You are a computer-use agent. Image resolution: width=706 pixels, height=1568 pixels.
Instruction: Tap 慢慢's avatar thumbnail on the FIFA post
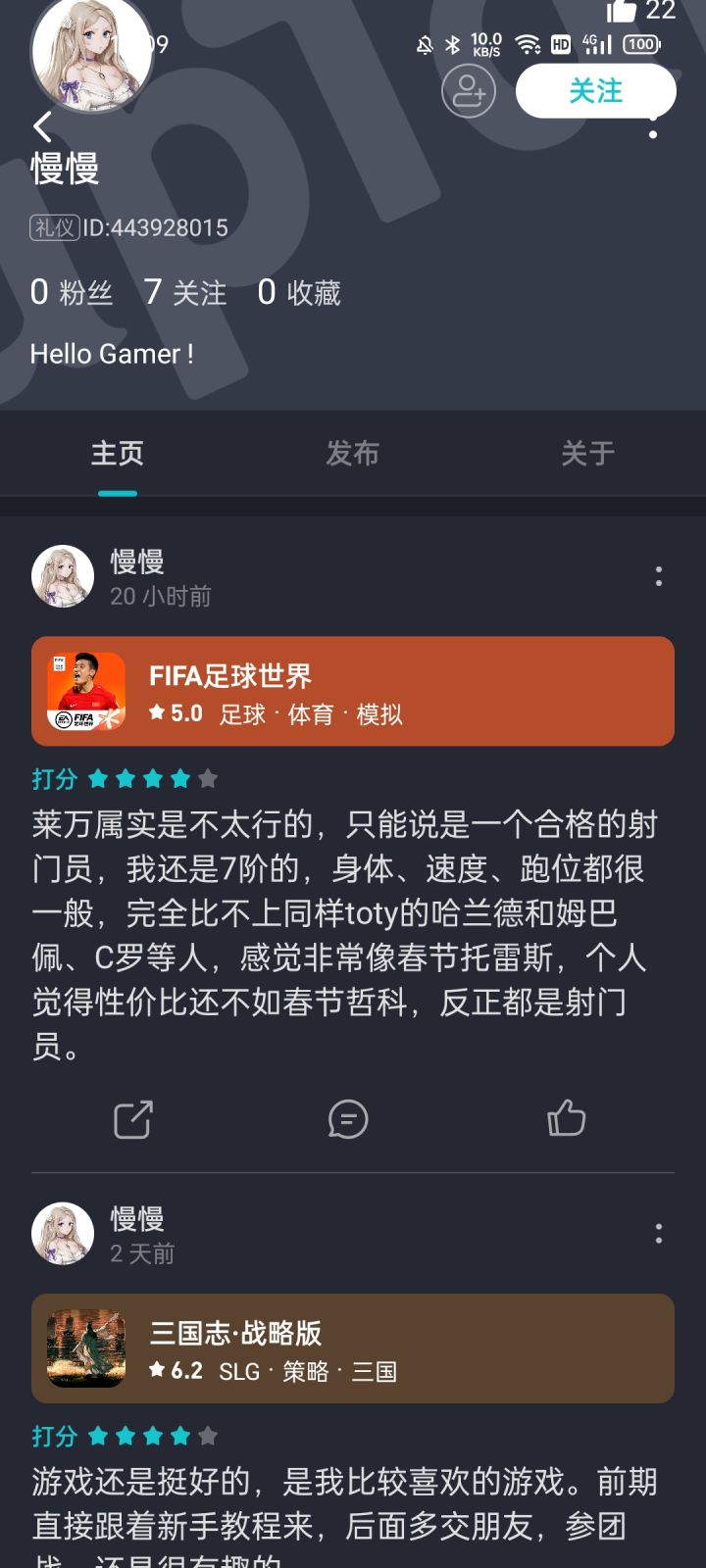click(x=62, y=577)
